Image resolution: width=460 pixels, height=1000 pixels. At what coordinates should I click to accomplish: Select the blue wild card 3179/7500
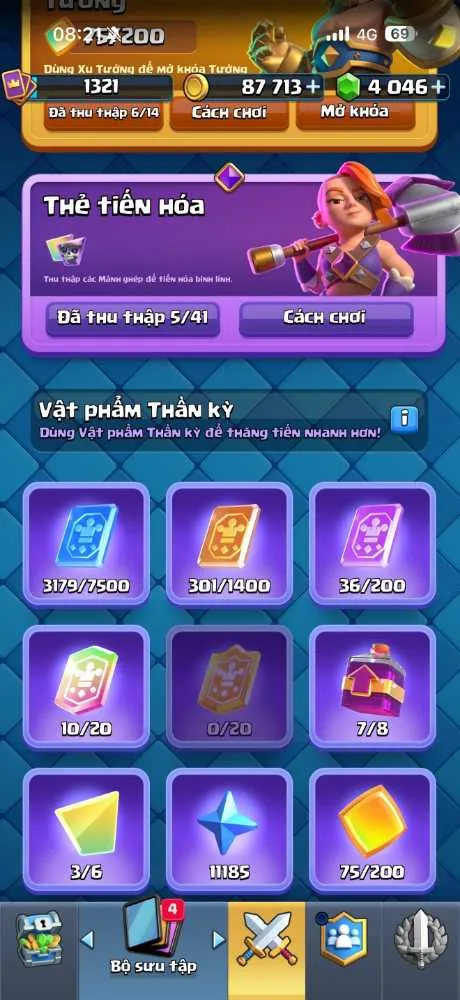point(86,543)
